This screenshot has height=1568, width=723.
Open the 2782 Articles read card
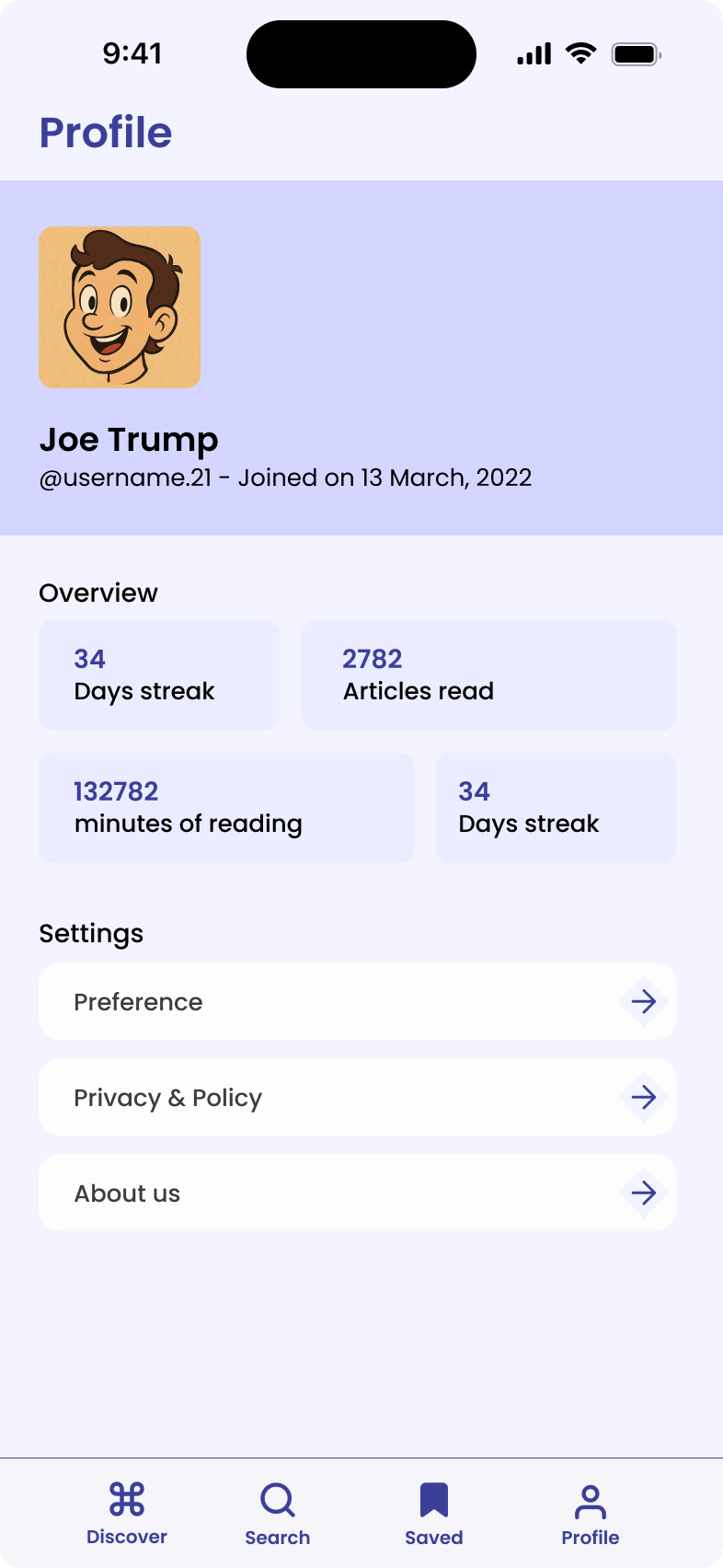click(x=488, y=674)
